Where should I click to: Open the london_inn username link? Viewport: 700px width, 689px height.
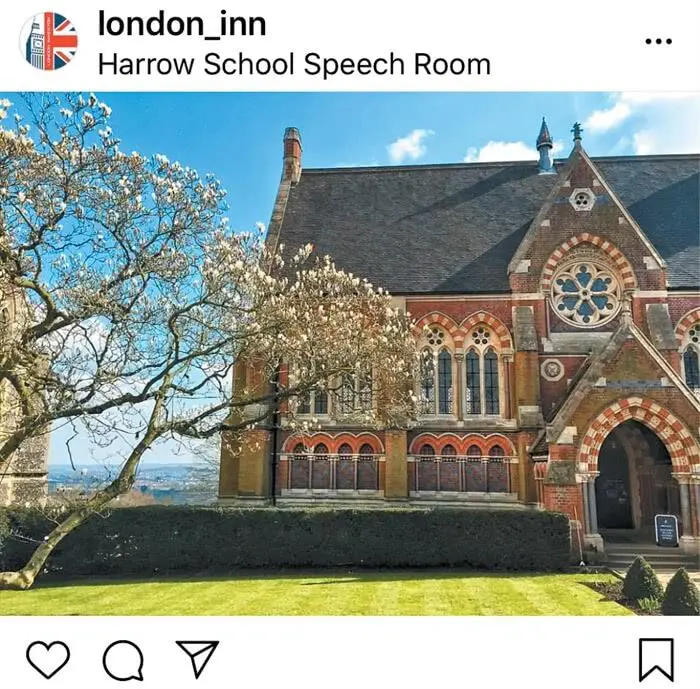(x=181, y=23)
